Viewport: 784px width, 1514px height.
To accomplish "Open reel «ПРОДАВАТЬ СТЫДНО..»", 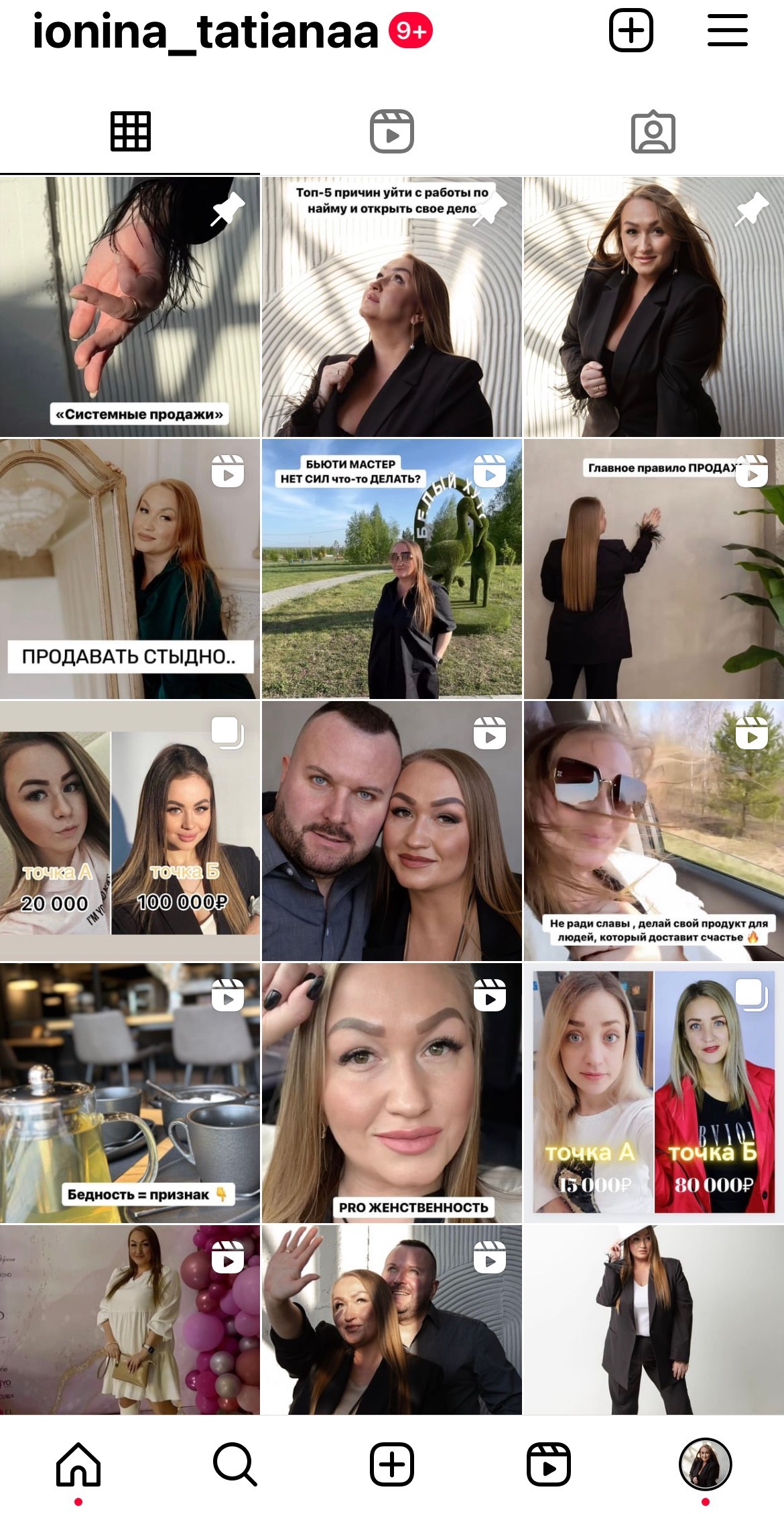I will (130, 569).
